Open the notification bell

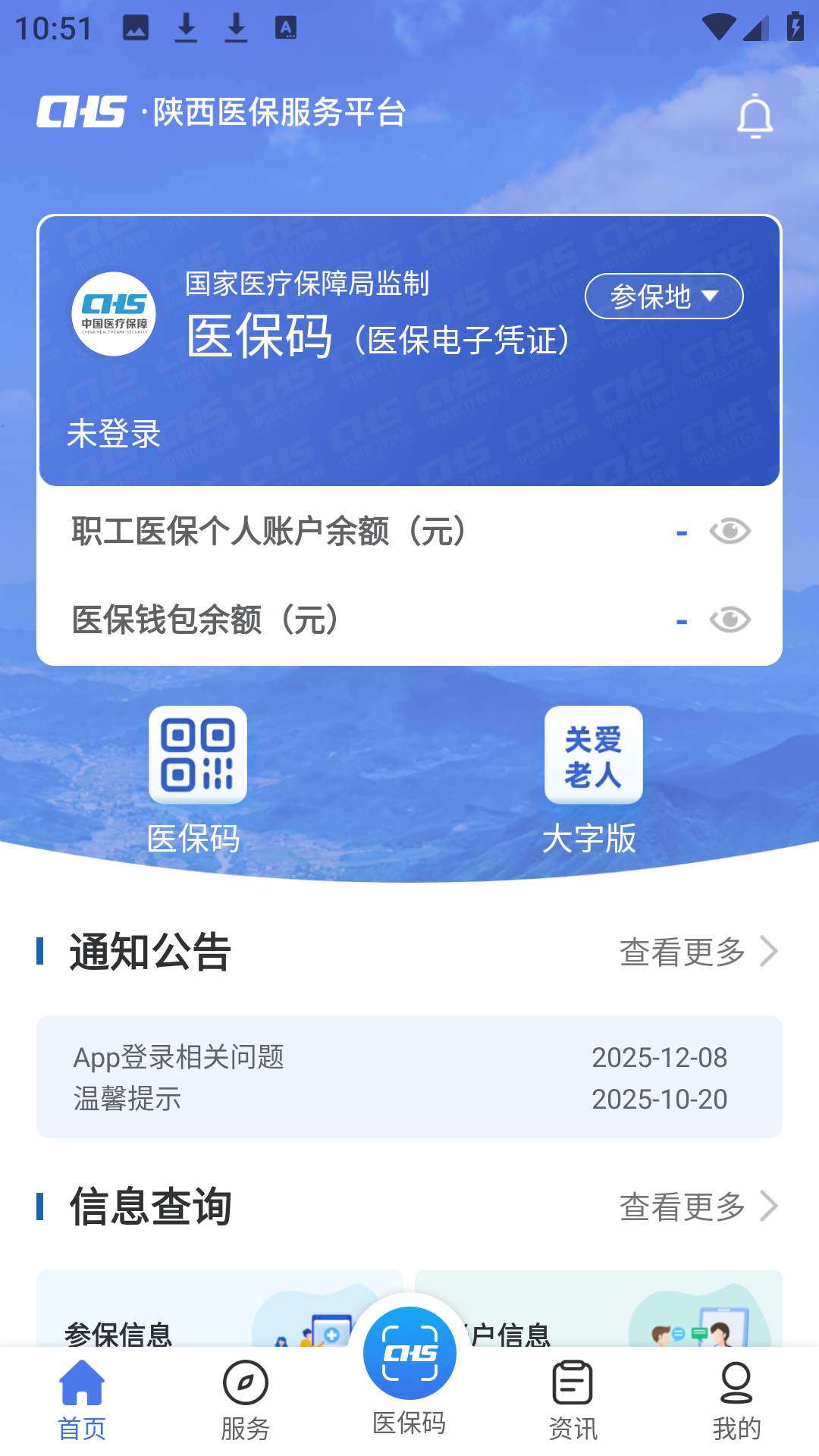coord(754,115)
